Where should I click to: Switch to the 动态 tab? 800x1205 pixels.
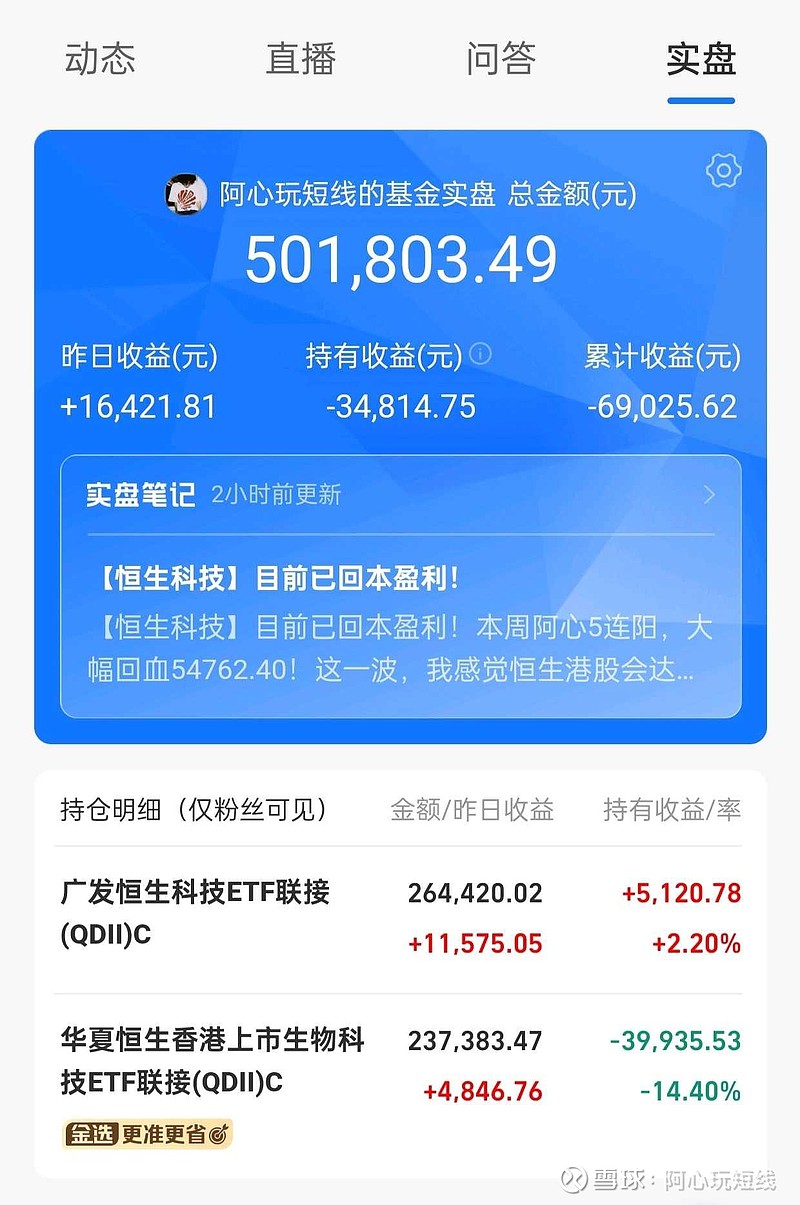(100, 60)
